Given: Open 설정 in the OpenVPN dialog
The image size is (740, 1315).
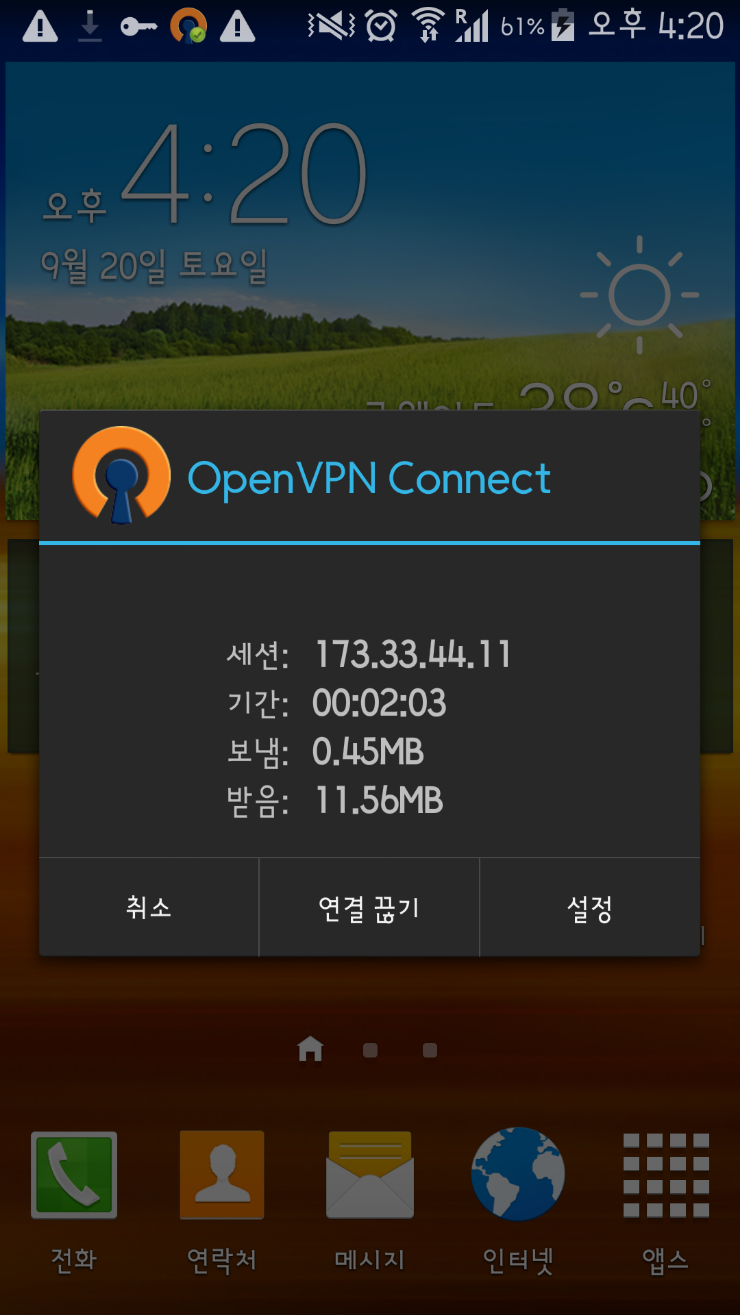Looking at the screenshot, I should pyautogui.click(x=589, y=908).
